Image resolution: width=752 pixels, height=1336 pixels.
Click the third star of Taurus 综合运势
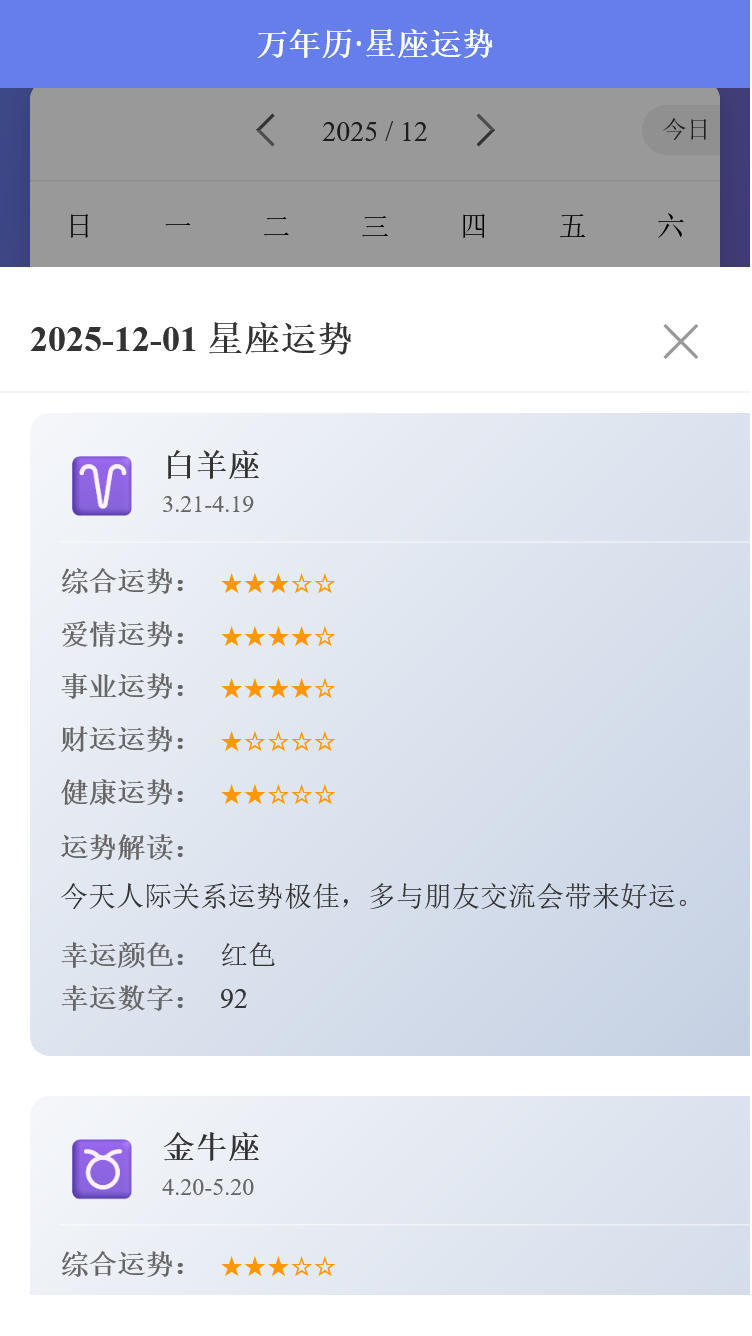[278, 1266]
